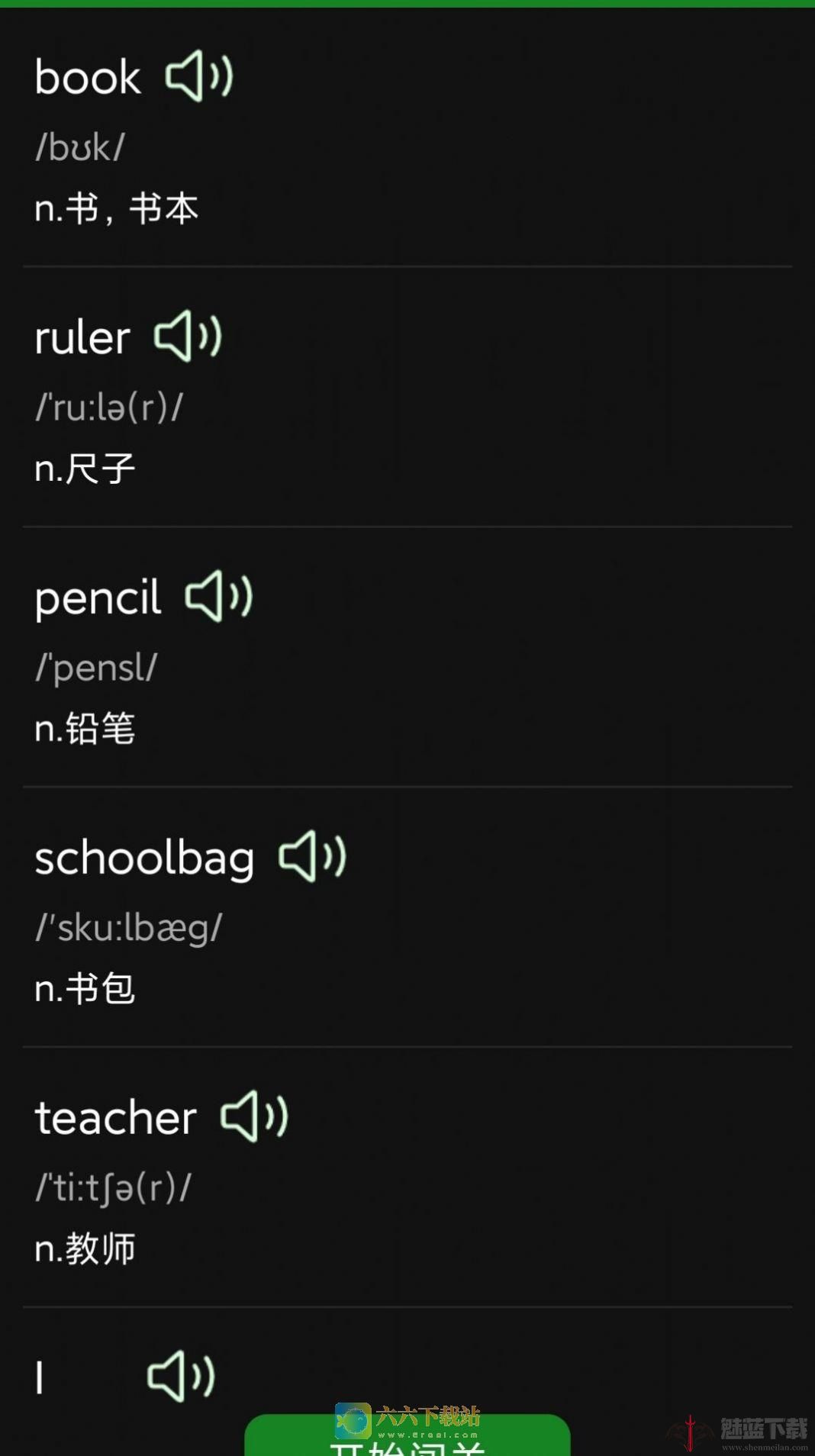
Task: Select the word "pencil"
Action: pyautogui.click(x=98, y=598)
